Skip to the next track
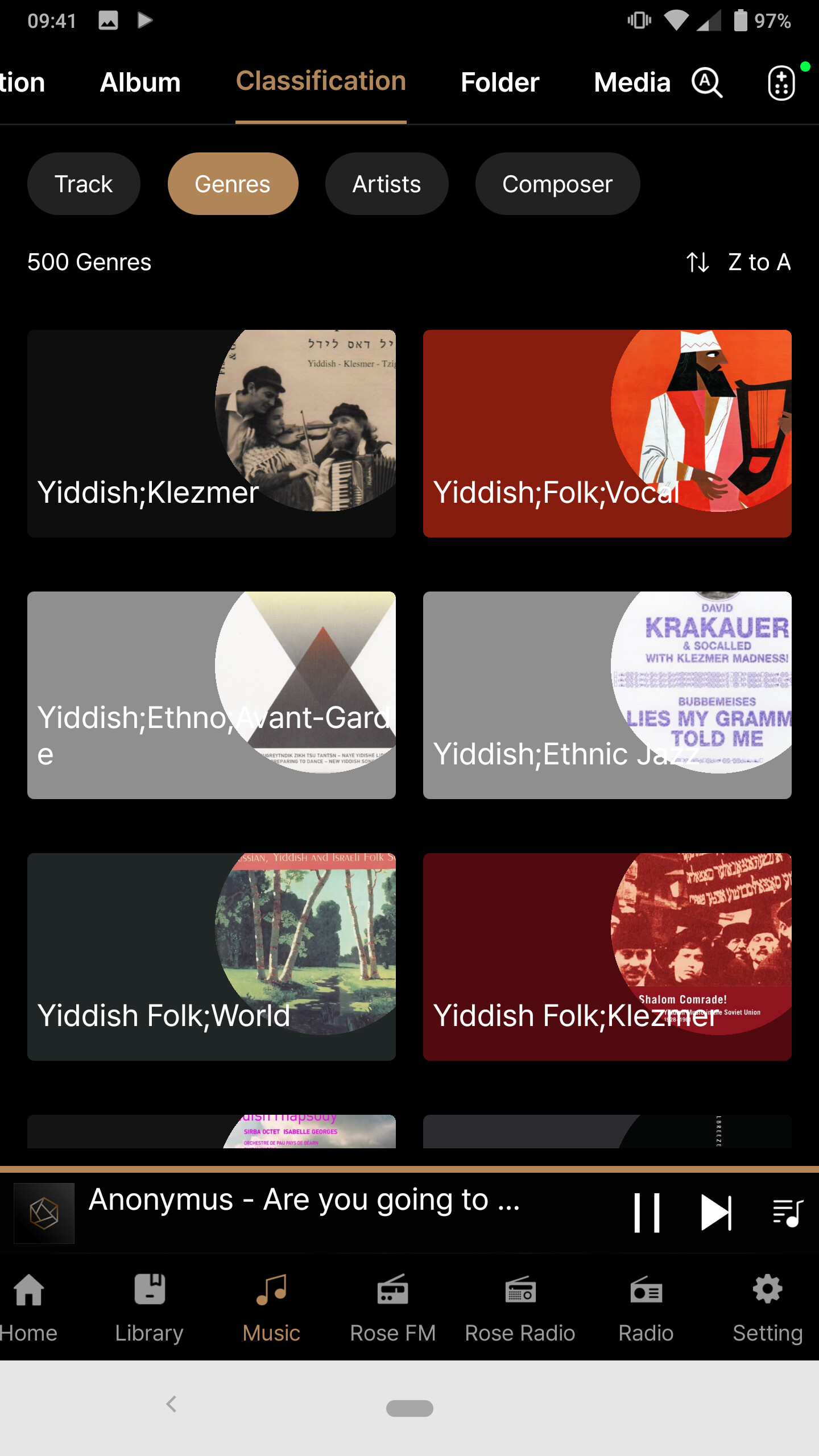This screenshot has width=819, height=1456. coord(716,1213)
